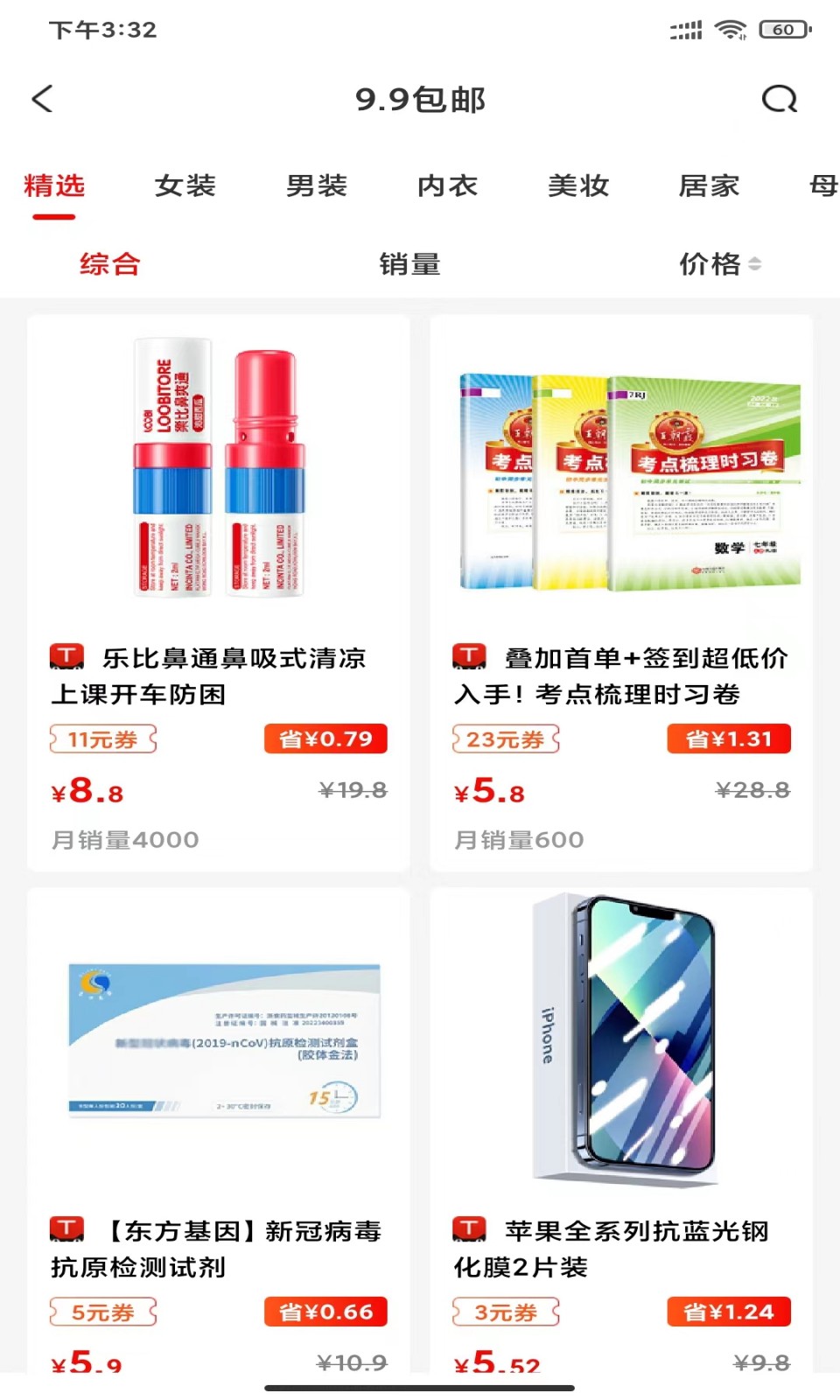Switch sorting to 销量
This screenshot has height=1400, width=840.
coord(409,263)
